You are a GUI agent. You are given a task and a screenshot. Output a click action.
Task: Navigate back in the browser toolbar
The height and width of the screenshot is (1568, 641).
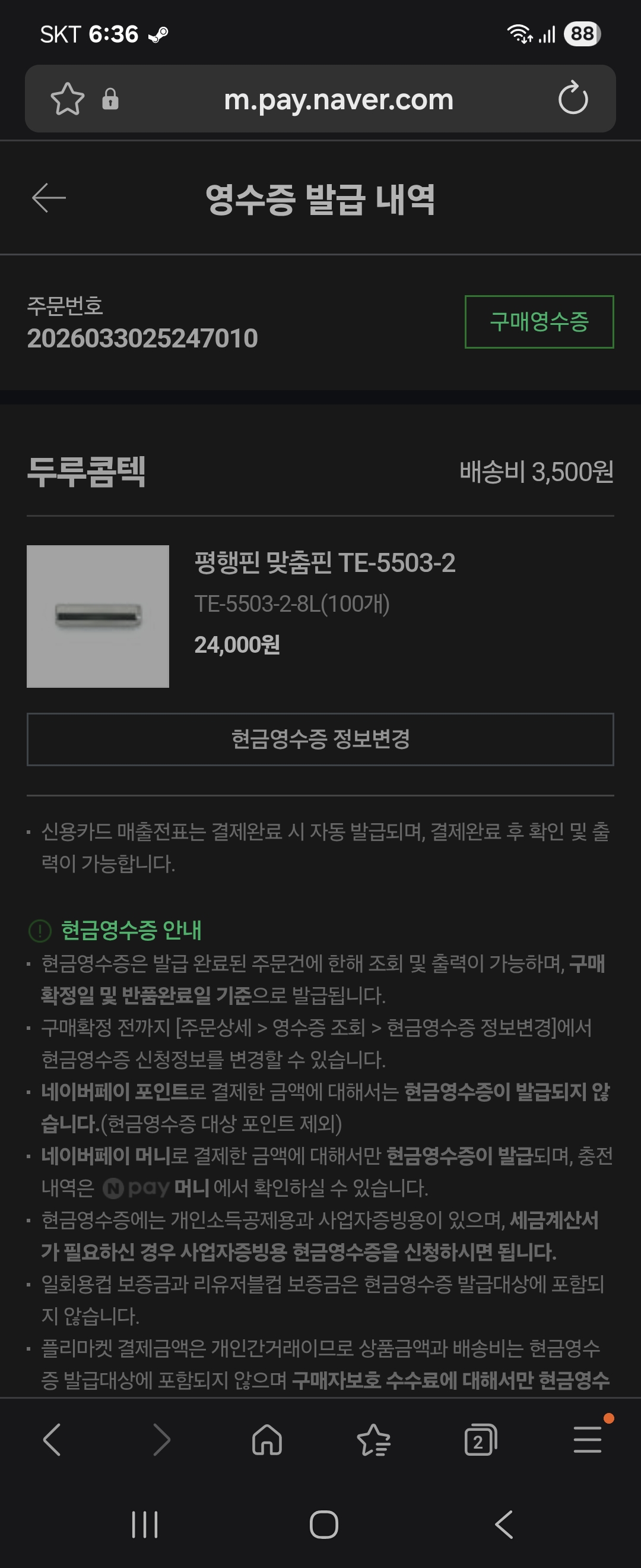point(52,1440)
